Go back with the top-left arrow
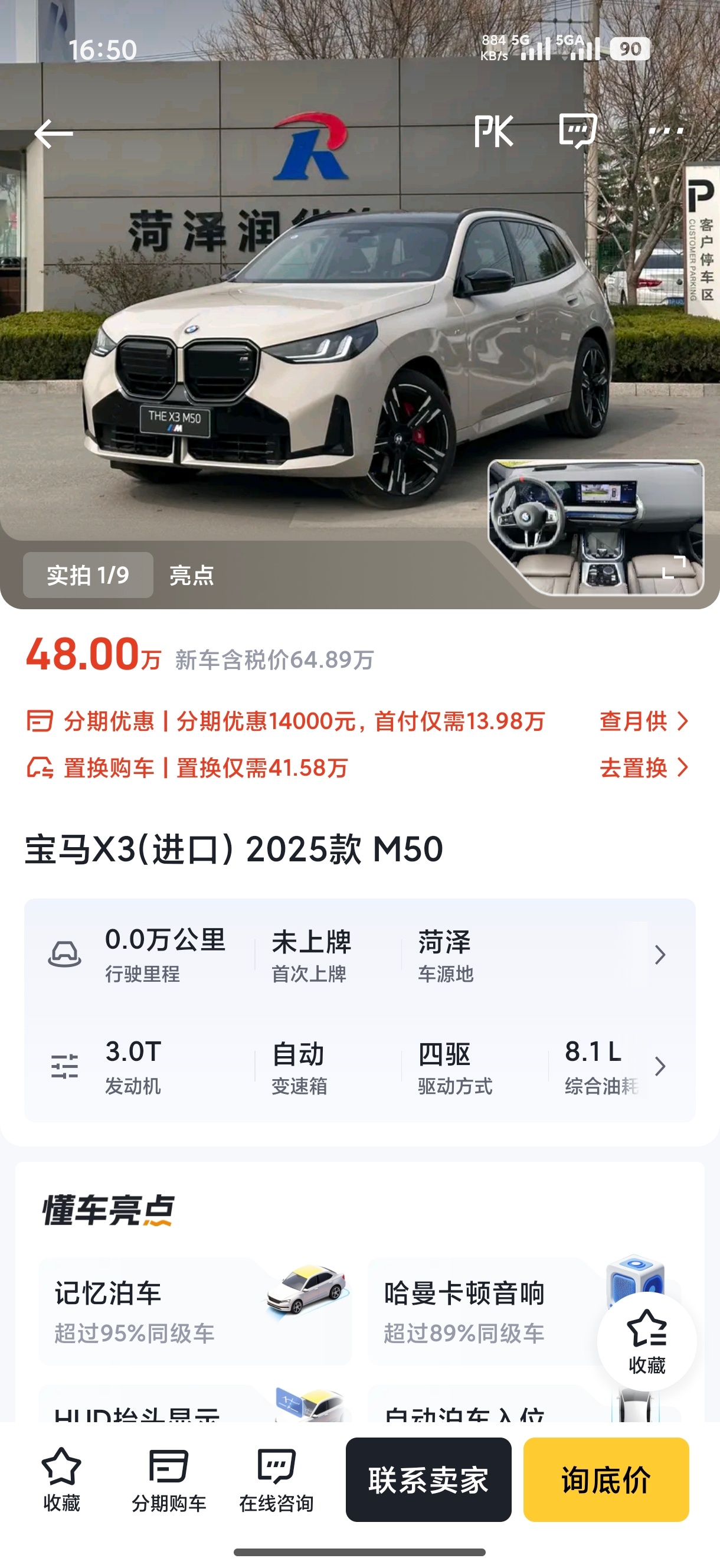The image size is (720, 1568). tap(54, 133)
